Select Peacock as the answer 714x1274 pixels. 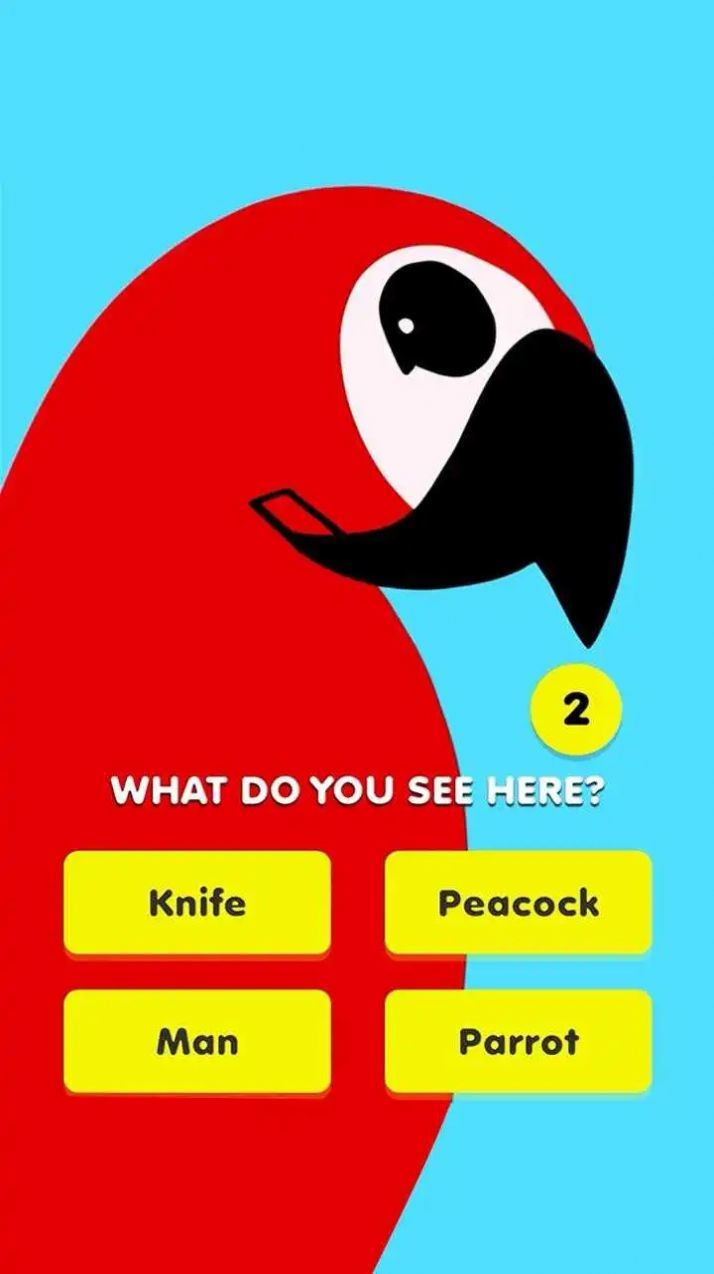point(518,902)
